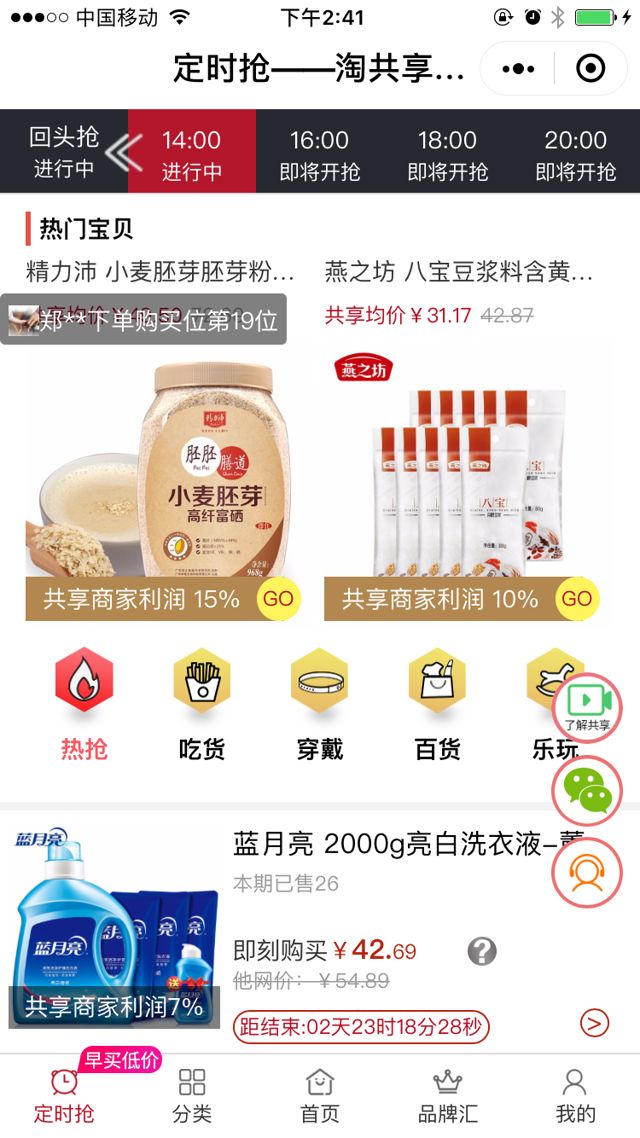Image resolution: width=640 pixels, height=1138 pixels.
Task: Select the 回头抢 time slot
Action: (64, 152)
